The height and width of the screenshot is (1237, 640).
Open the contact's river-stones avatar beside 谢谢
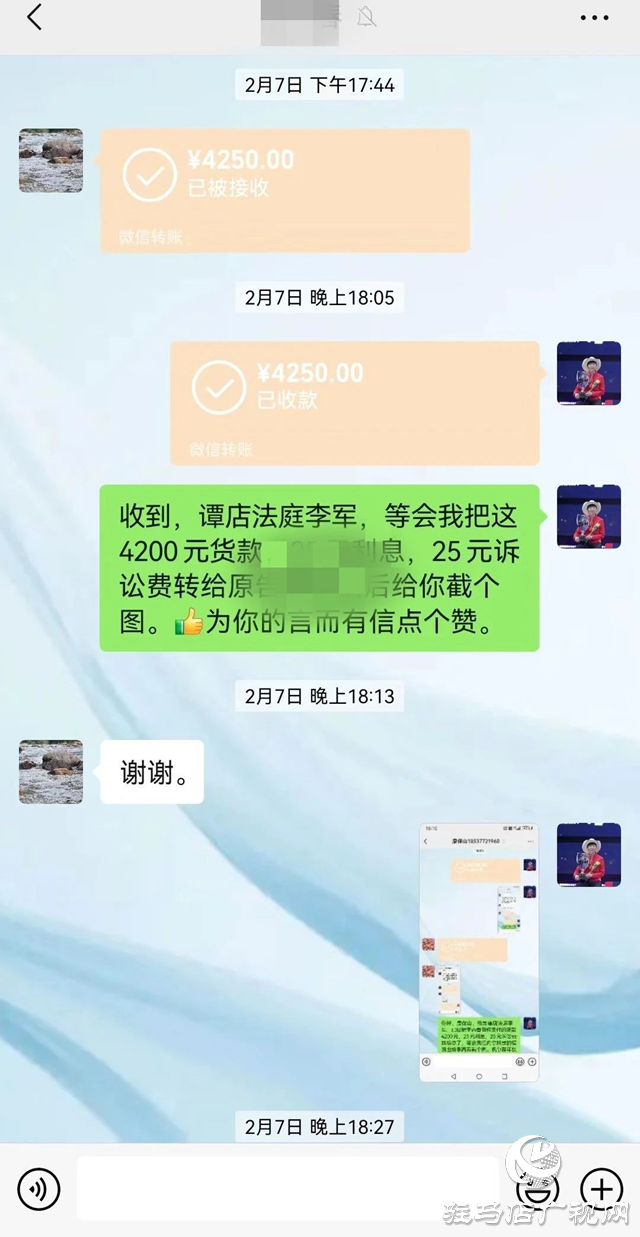[x=51, y=771]
